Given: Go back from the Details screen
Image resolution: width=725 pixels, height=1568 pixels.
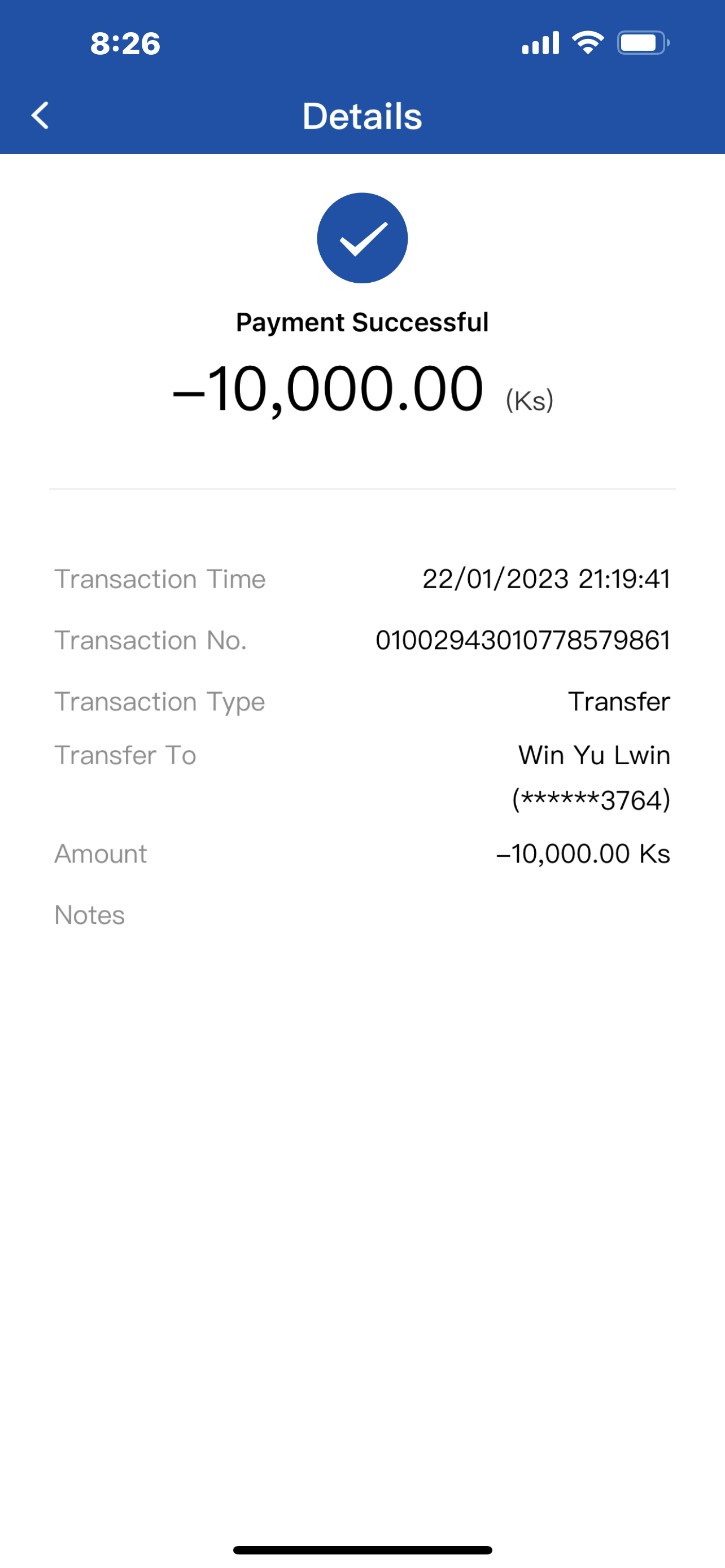Looking at the screenshot, I should pos(40,116).
